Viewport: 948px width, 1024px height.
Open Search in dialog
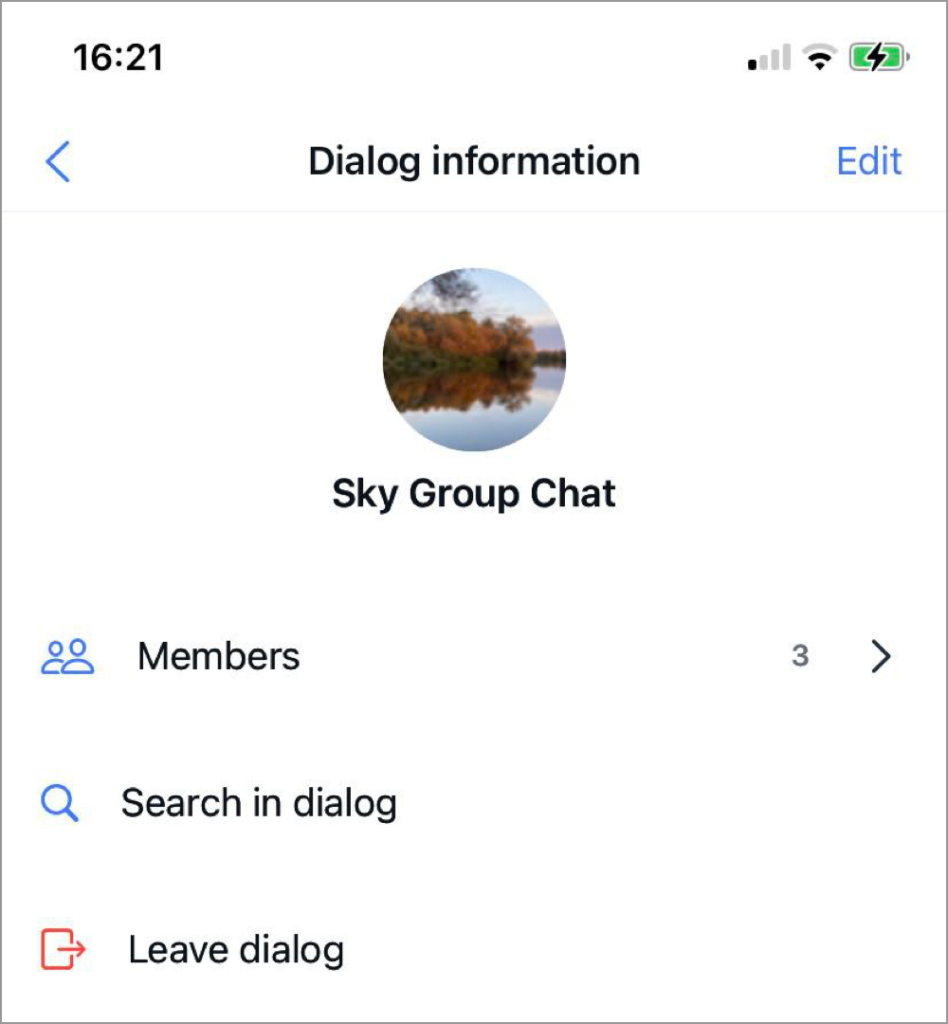258,803
